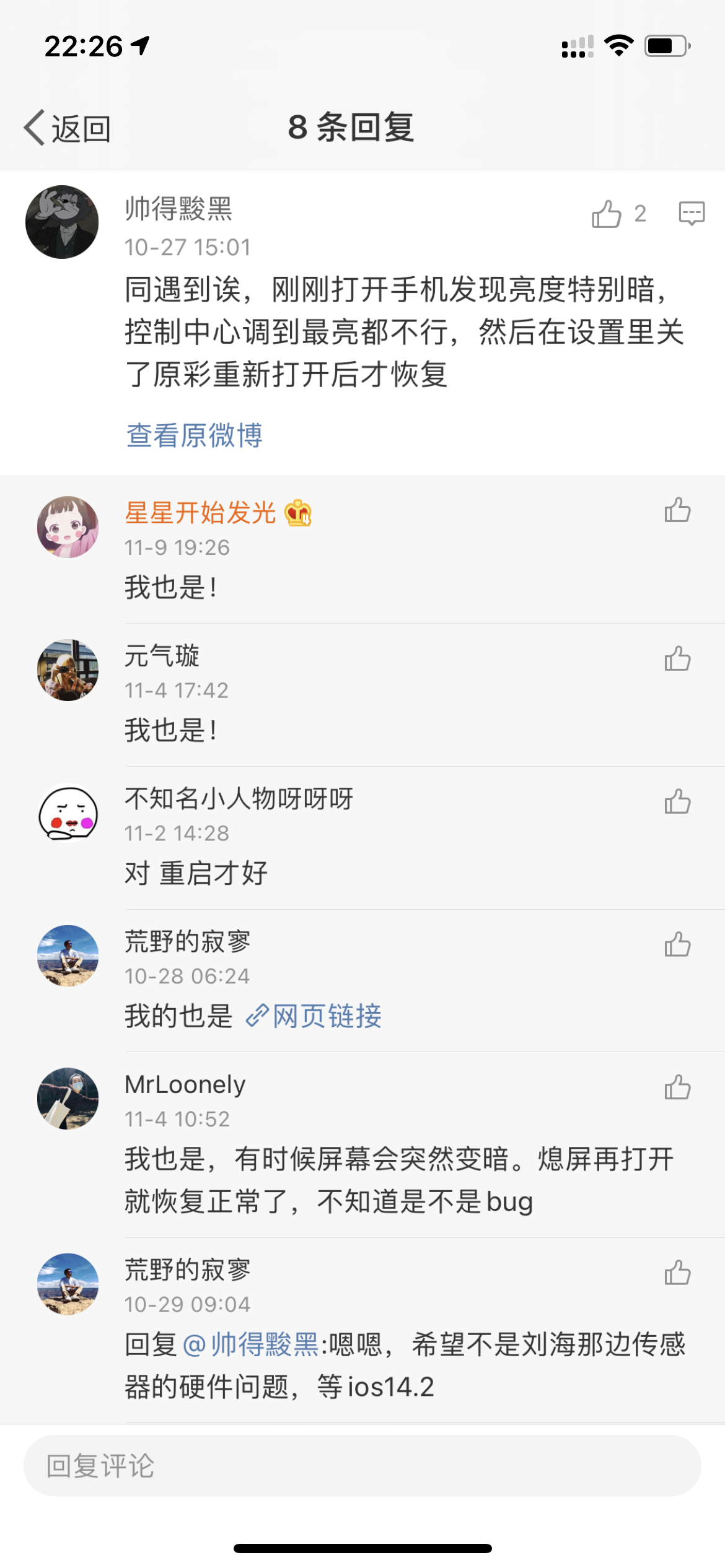Screen dimensions: 725x1568
Task: Open 元气璇's profile avatar
Action: tap(68, 670)
